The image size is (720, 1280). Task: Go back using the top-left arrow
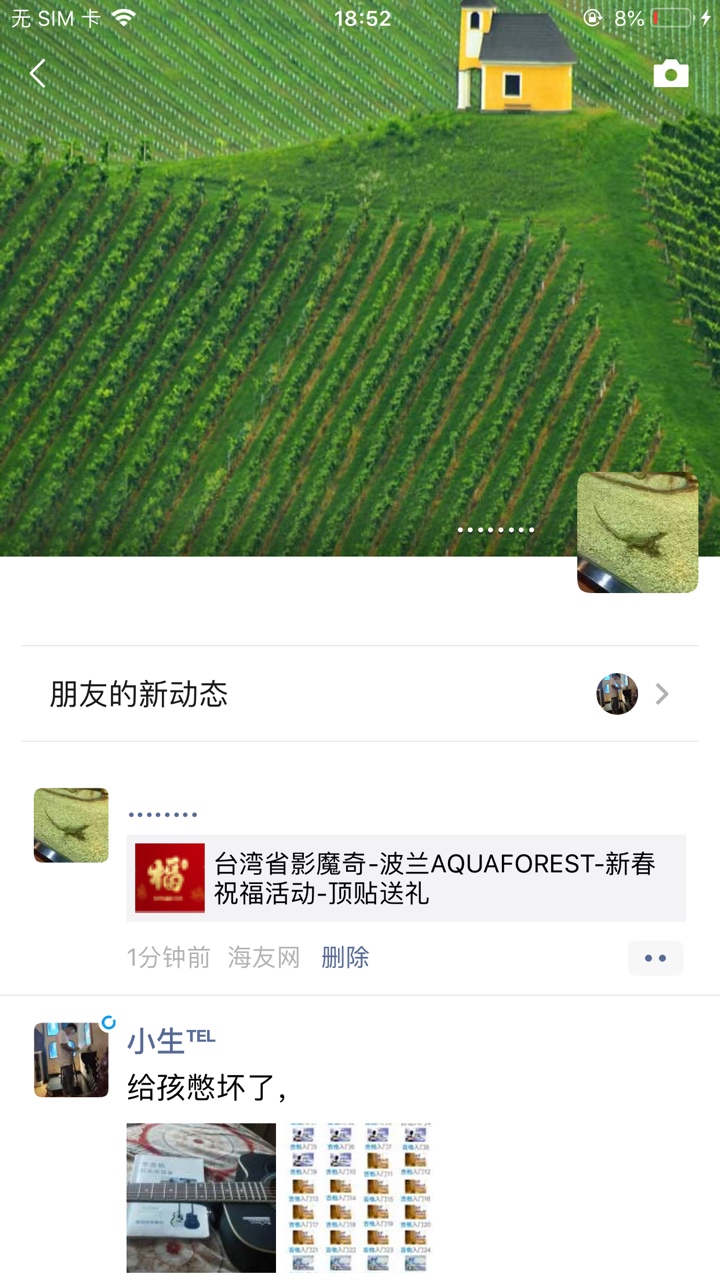(38, 73)
